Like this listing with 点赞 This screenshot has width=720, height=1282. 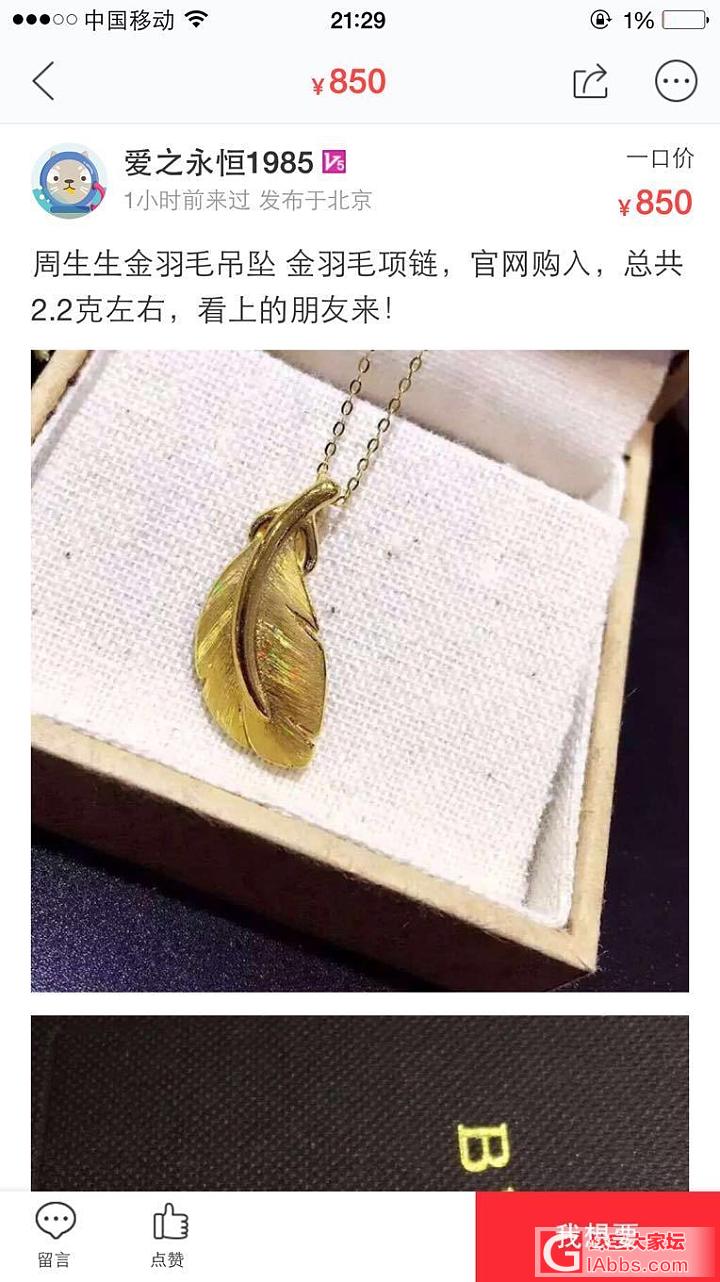tap(169, 1236)
